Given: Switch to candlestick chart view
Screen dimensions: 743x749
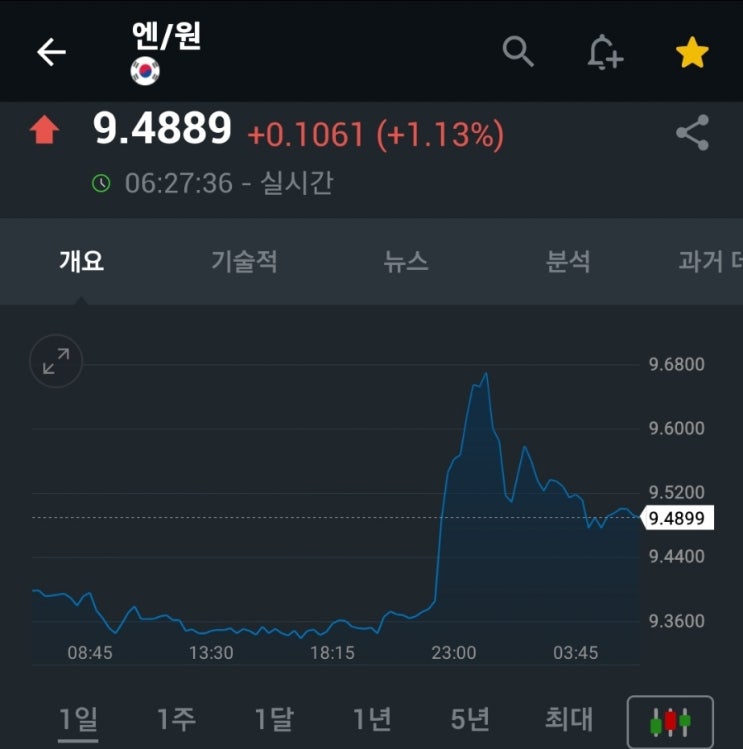Looking at the screenshot, I should 670,722.
